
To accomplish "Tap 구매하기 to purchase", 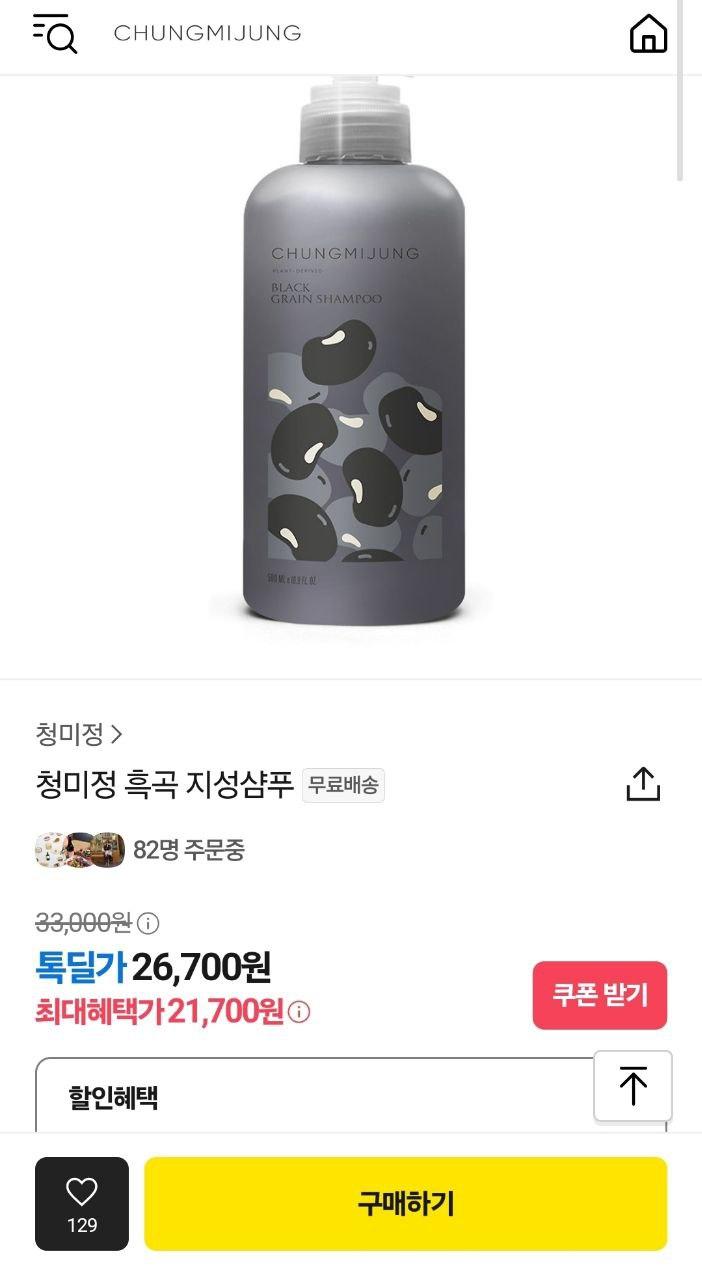I will point(405,1203).
